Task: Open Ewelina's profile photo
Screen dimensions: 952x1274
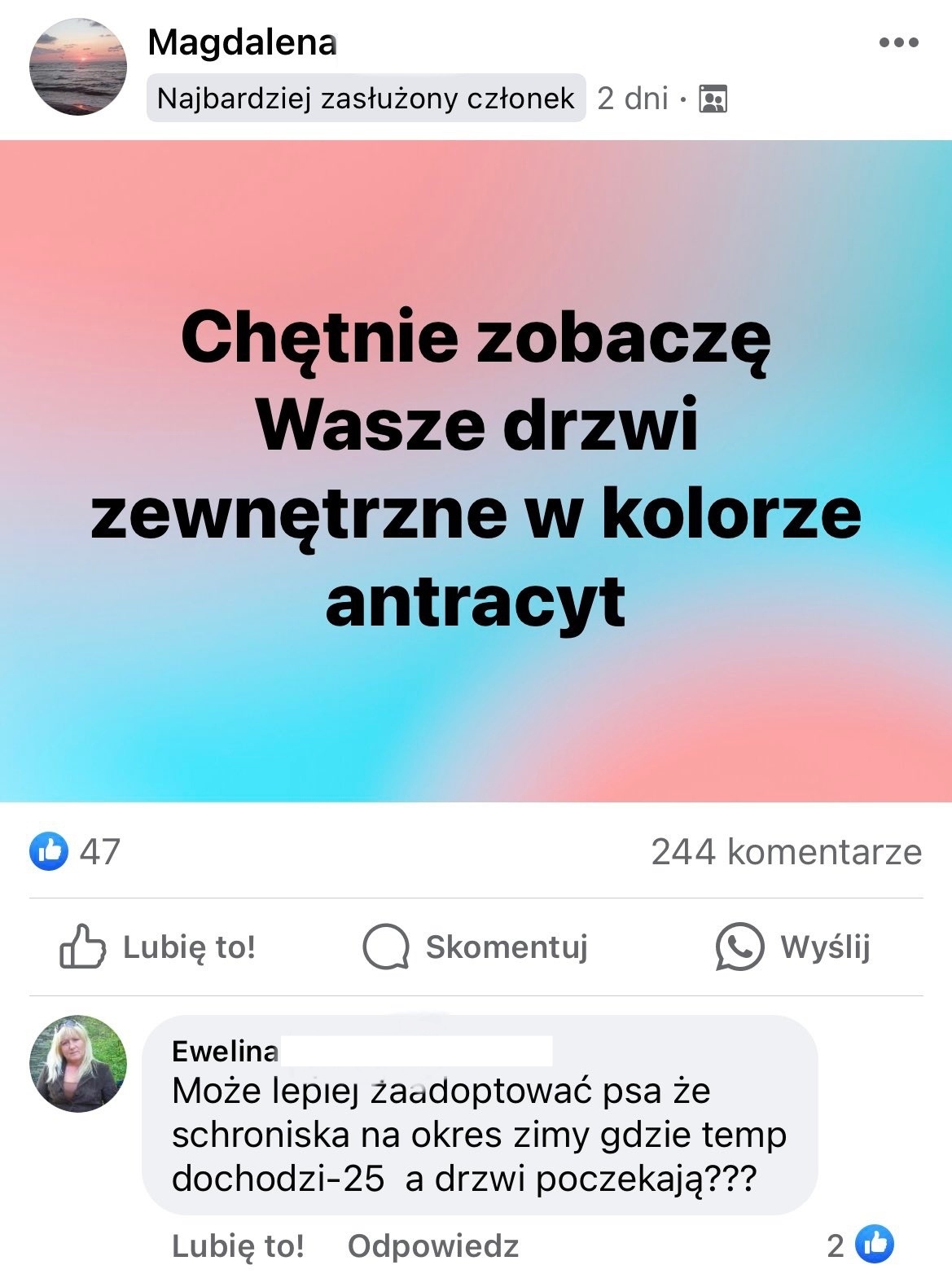Action: 78,1064
